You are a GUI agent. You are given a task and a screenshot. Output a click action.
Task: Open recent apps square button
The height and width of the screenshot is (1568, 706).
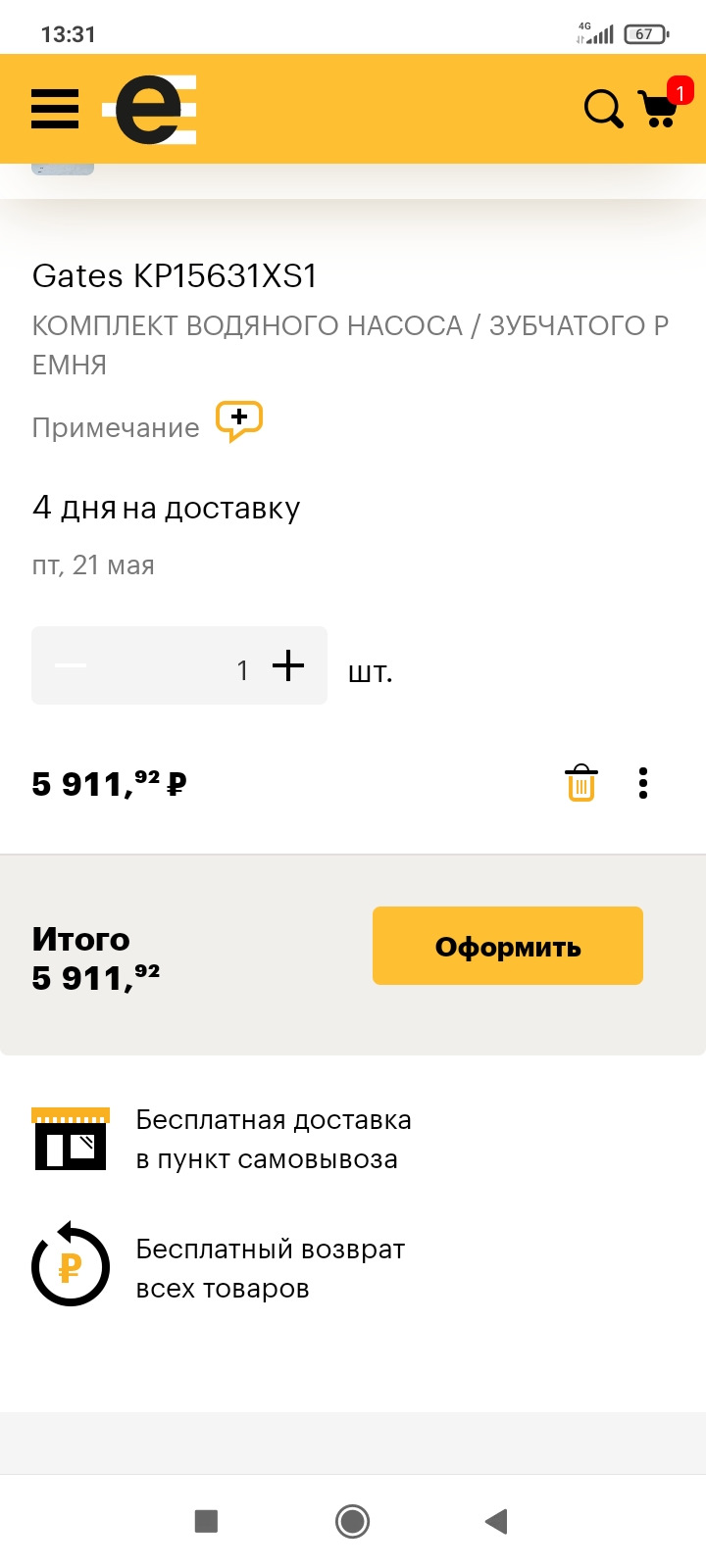pos(206,1521)
